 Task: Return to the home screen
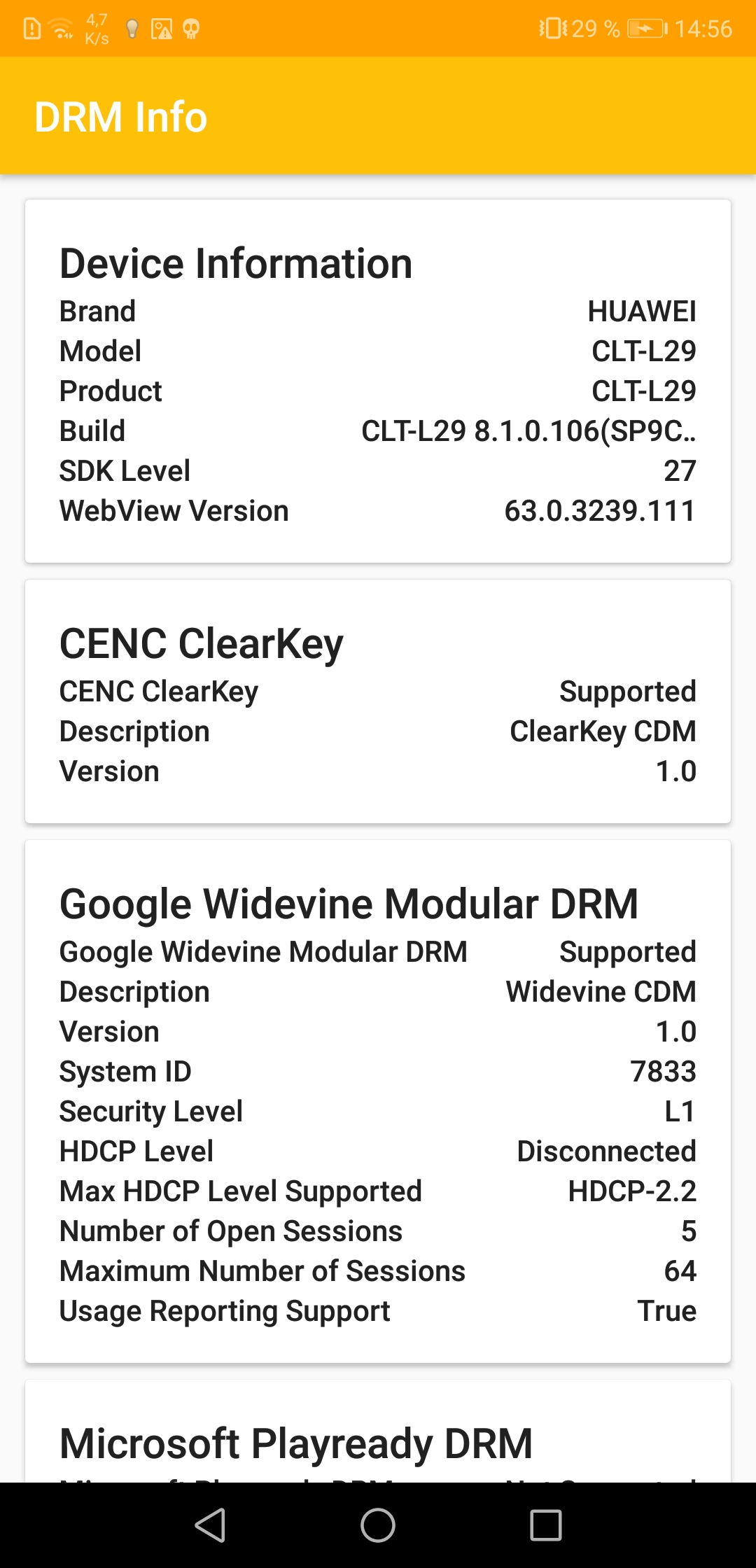pyautogui.click(x=378, y=1525)
